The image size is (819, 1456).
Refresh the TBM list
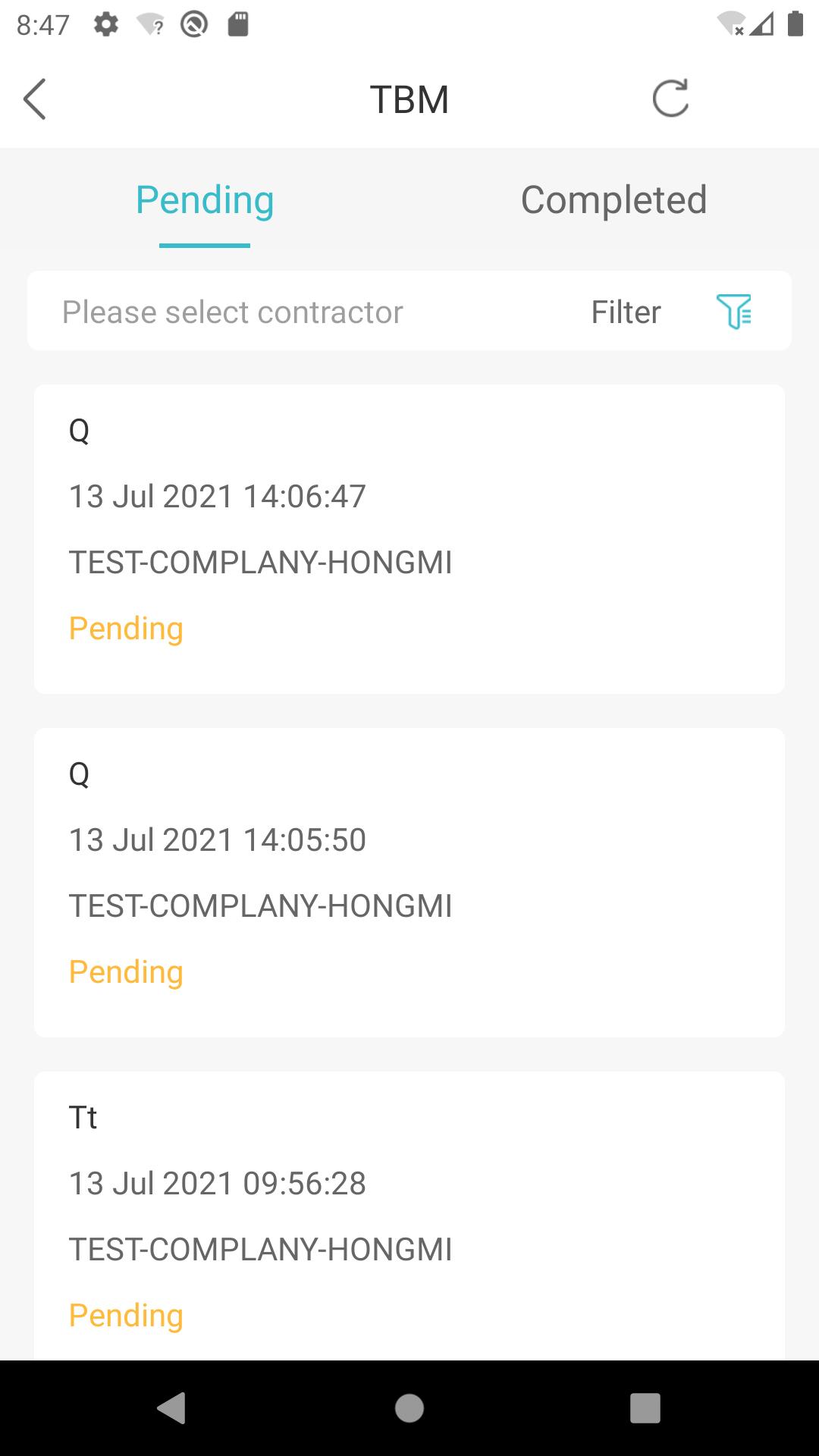pyautogui.click(x=670, y=99)
